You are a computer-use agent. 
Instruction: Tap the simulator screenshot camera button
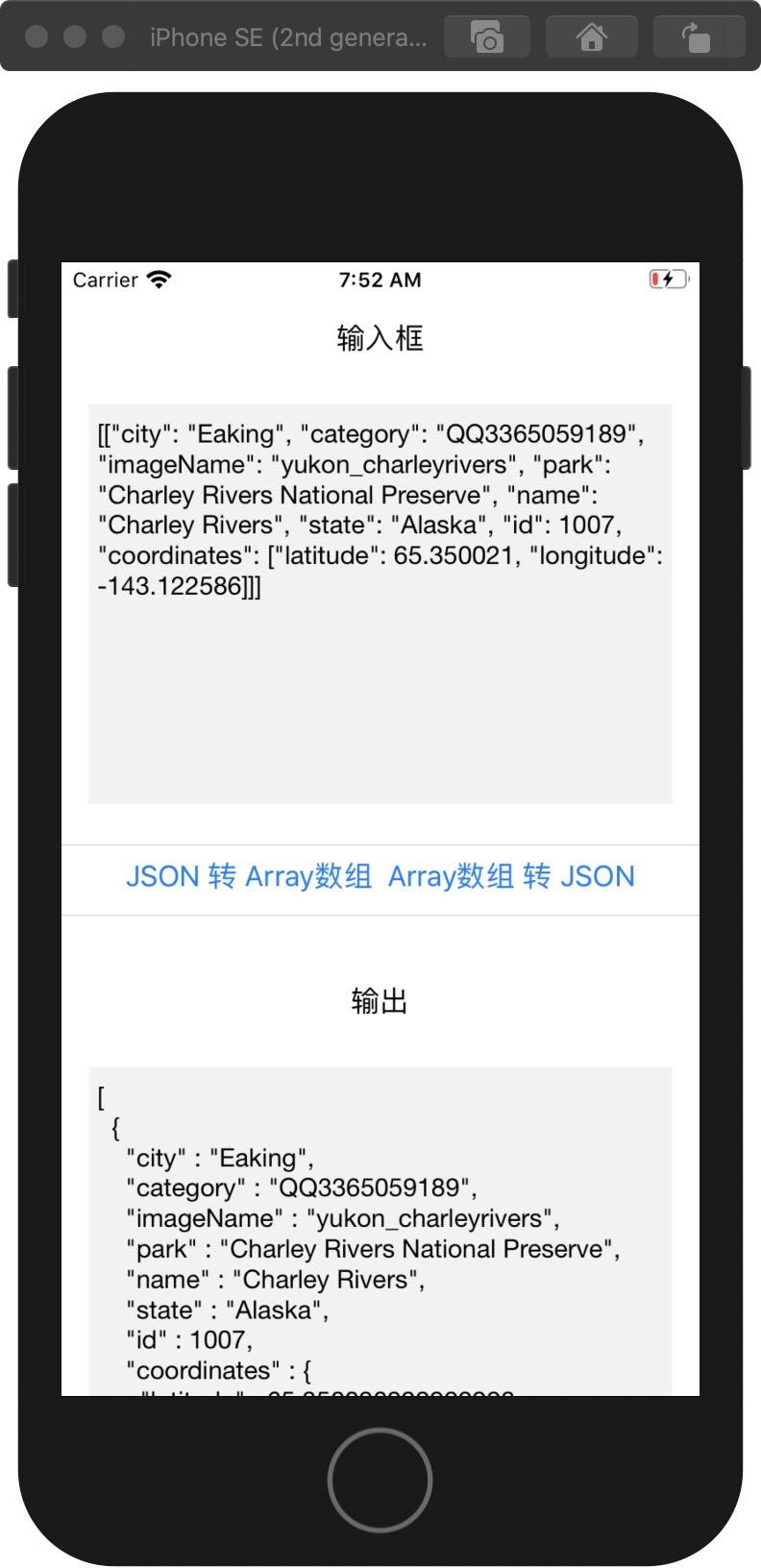point(487,37)
